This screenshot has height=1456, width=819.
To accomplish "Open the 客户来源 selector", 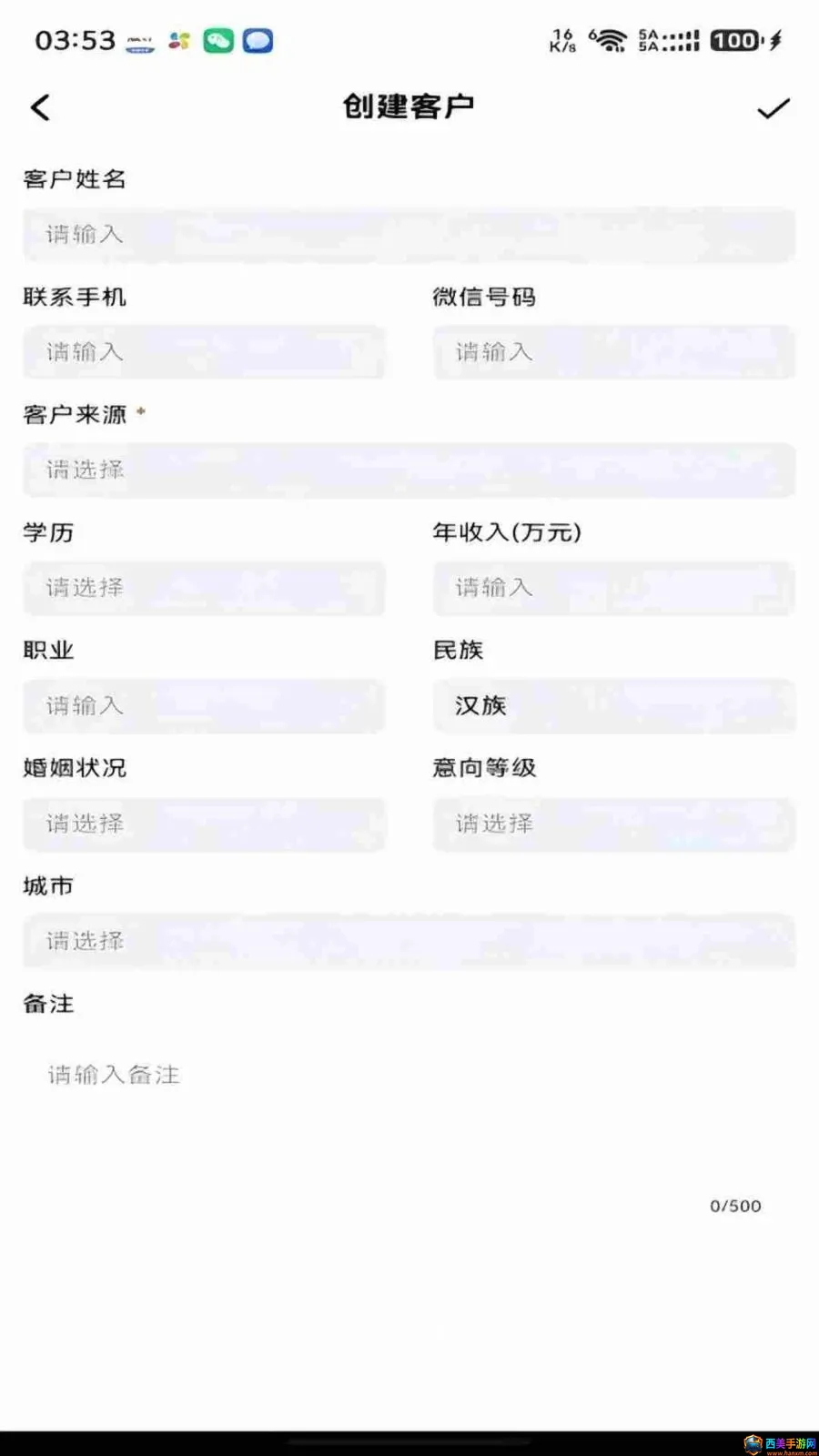I will (409, 470).
